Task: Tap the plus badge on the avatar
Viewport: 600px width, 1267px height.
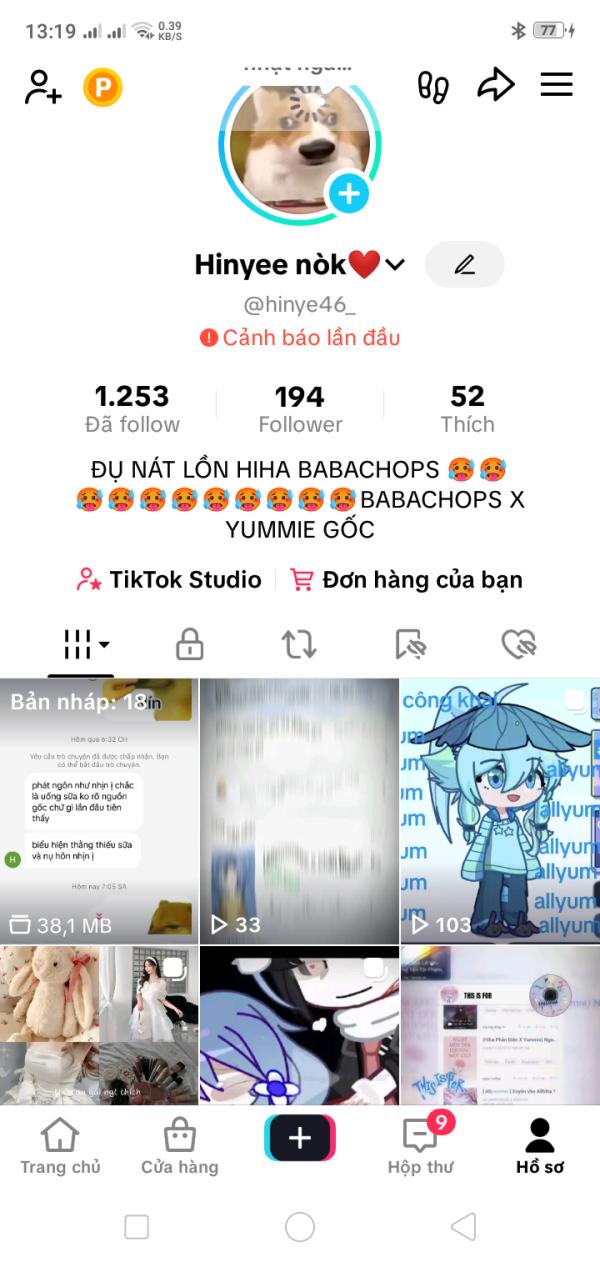Action: pos(348,193)
